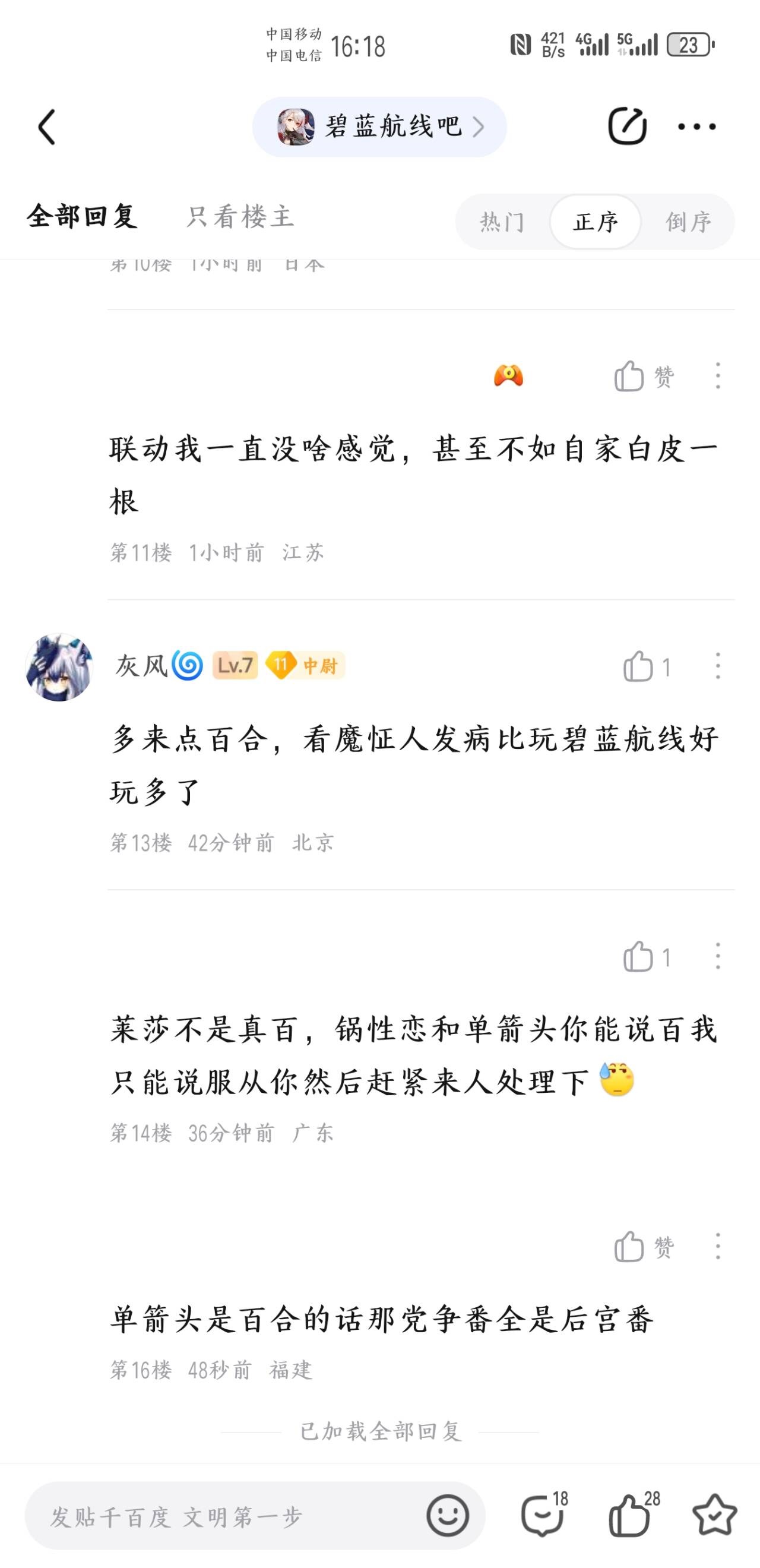Open more options on 灰风's reply
Viewport: 760px width, 1568px height.
[718, 666]
